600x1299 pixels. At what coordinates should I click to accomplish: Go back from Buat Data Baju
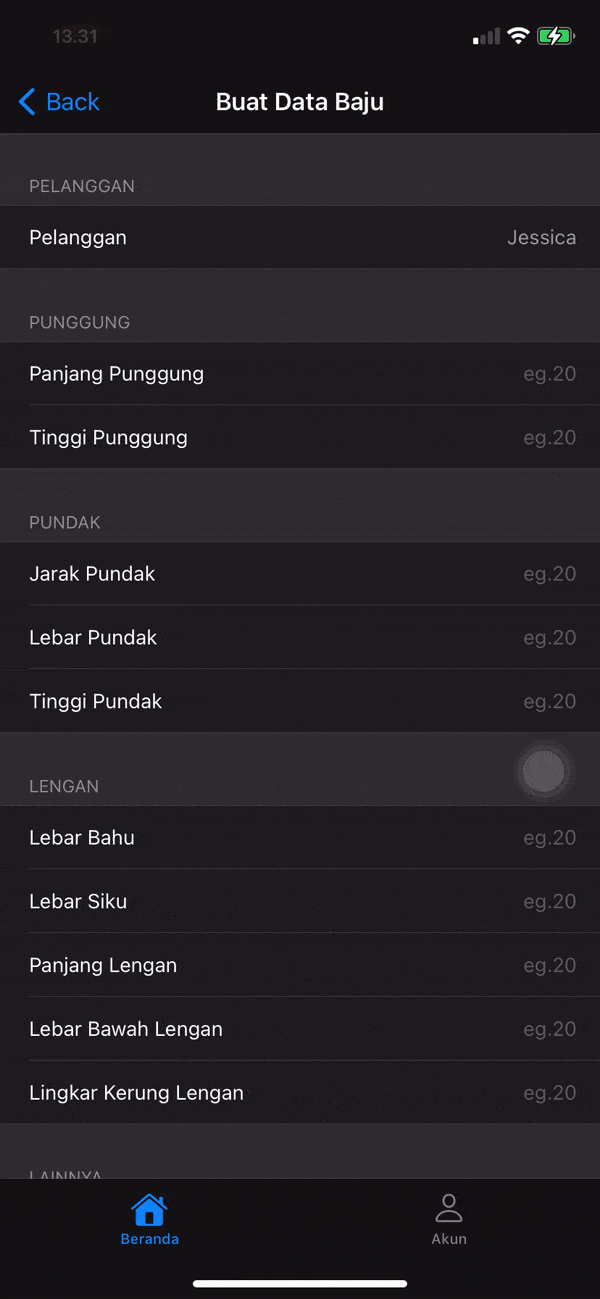[59, 102]
